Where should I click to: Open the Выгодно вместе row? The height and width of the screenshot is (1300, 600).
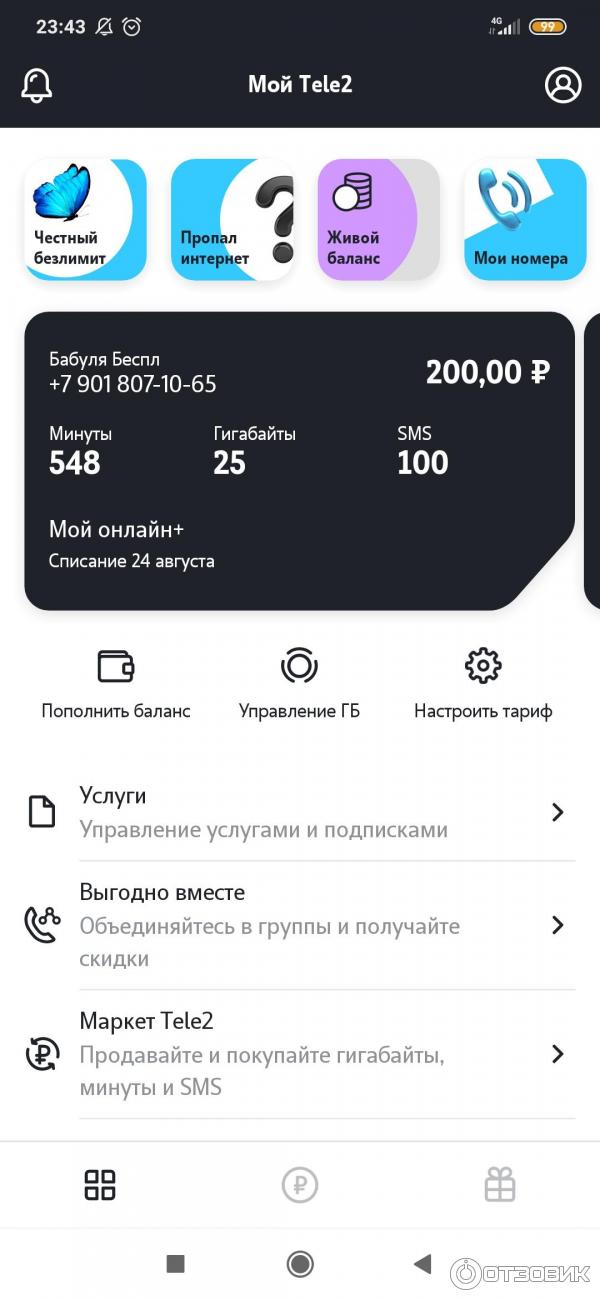299,925
